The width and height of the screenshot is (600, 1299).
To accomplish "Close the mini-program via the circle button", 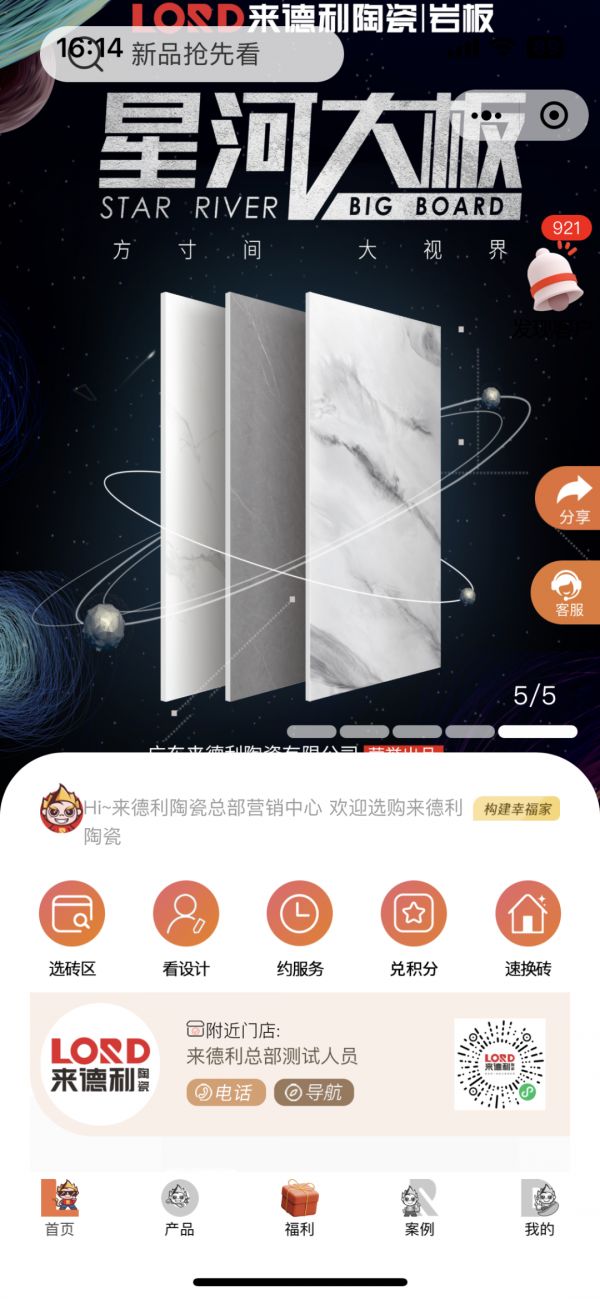I will (x=554, y=116).
